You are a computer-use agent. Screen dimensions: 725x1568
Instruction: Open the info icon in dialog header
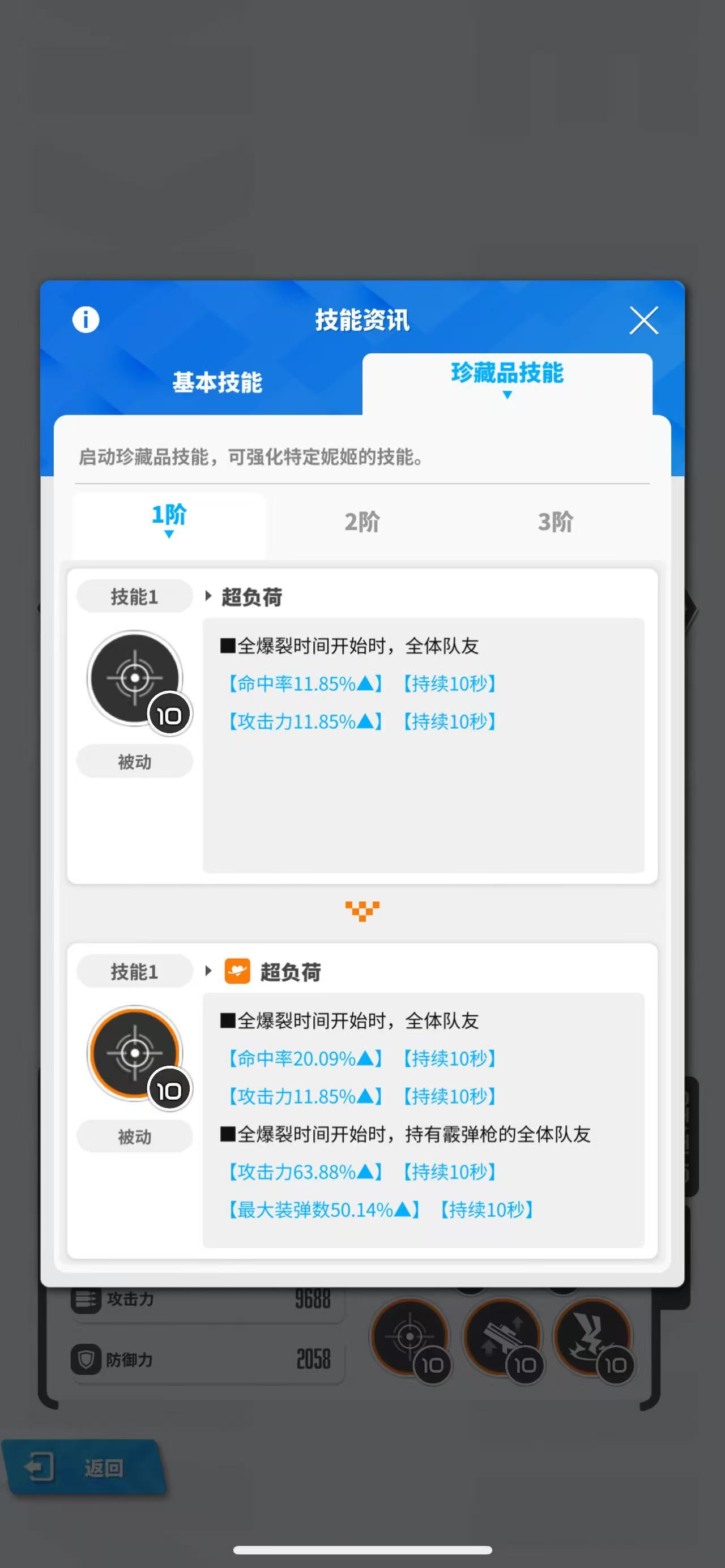(86, 319)
